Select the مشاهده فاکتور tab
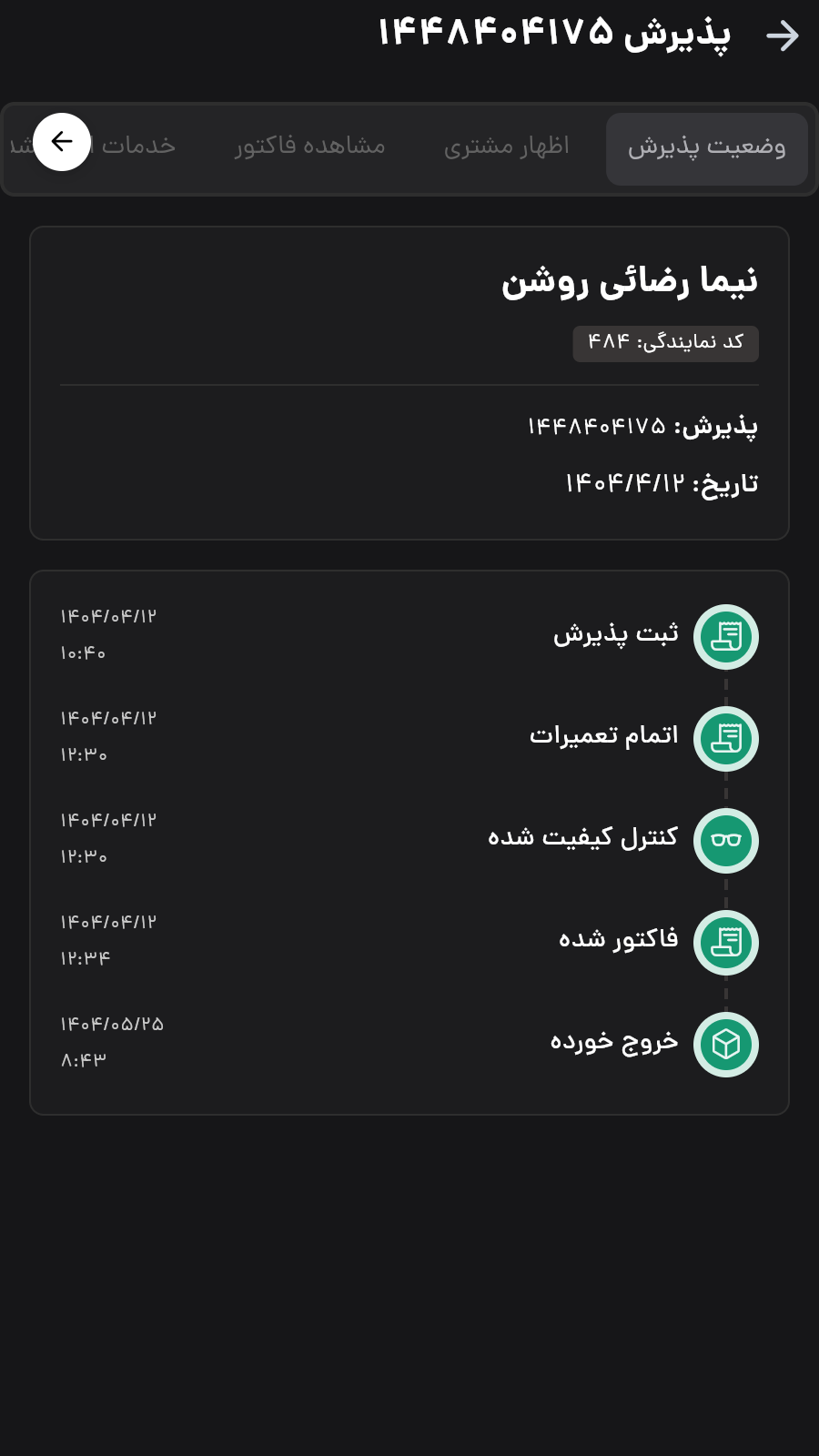 [310, 147]
